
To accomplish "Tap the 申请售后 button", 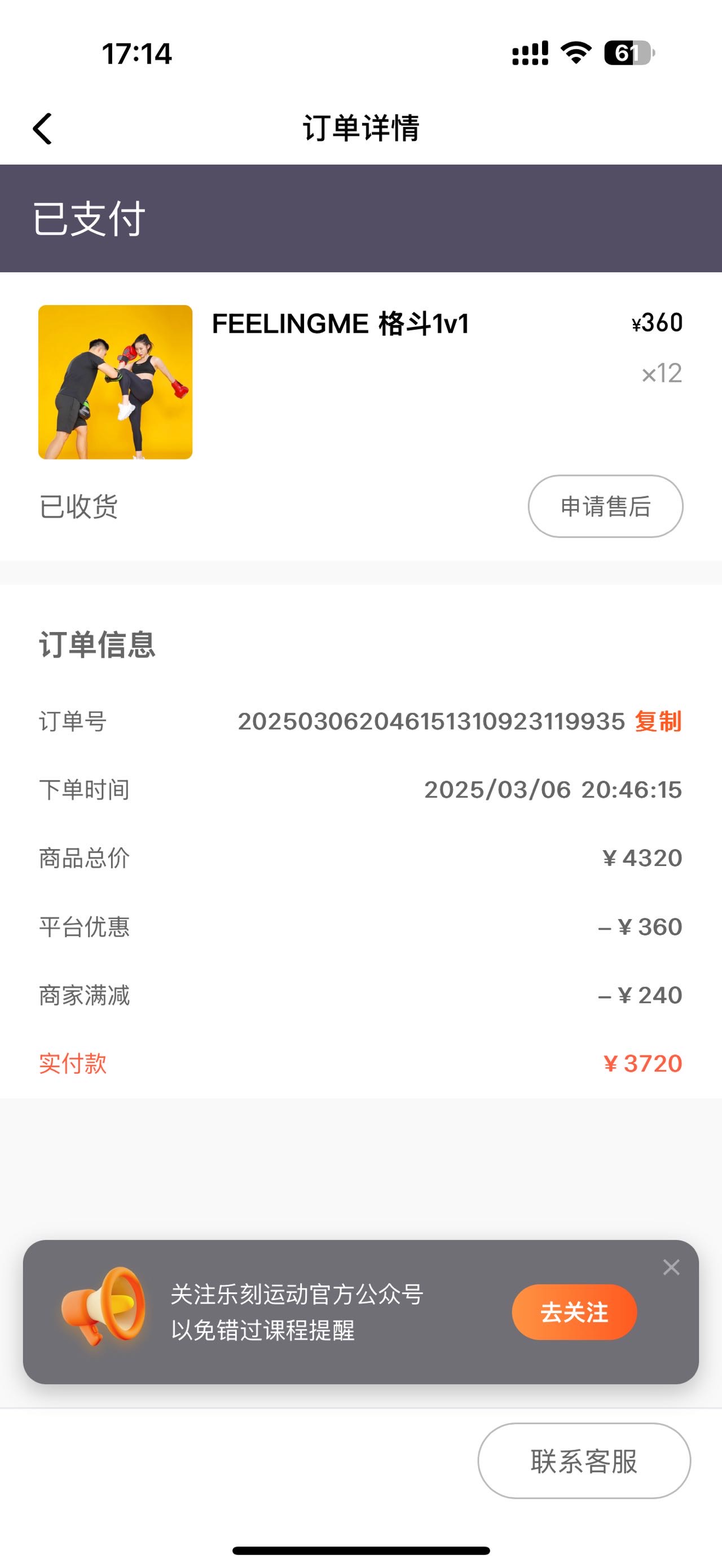I will (x=605, y=506).
